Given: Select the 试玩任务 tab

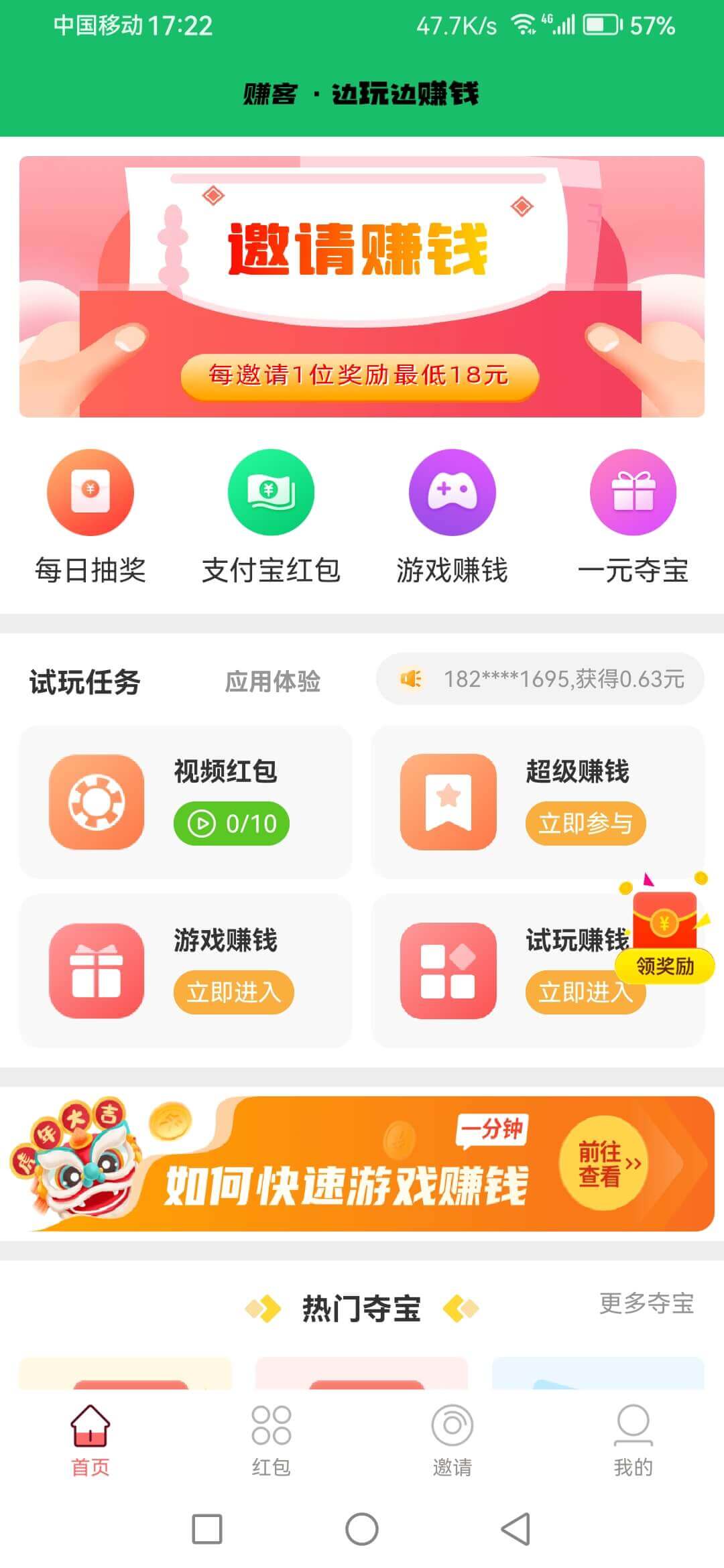Looking at the screenshot, I should [x=85, y=682].
